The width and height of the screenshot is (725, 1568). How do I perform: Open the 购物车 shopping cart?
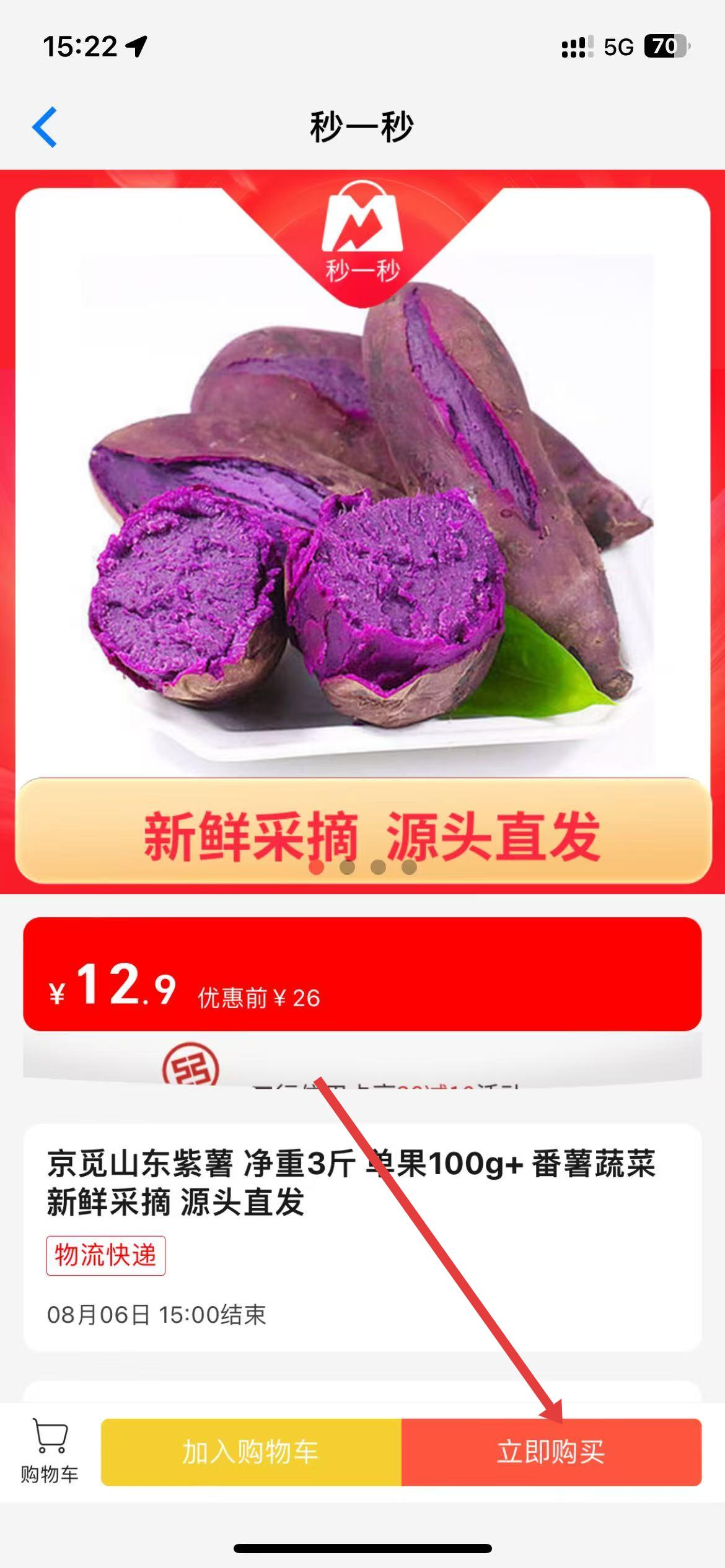click(x=50, y=1451)
